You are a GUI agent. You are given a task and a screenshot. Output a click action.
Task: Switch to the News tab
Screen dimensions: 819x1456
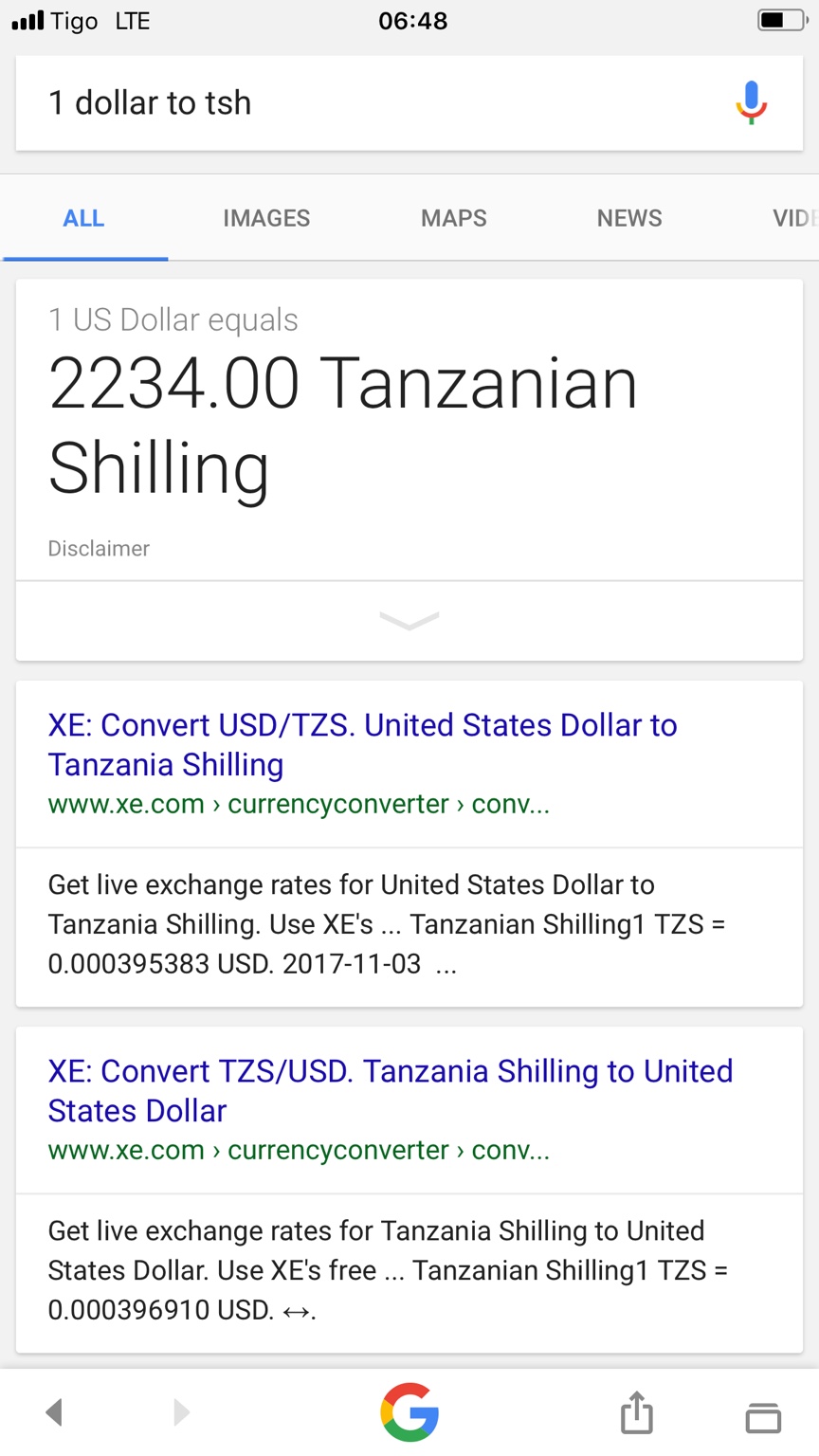point(628,218)
